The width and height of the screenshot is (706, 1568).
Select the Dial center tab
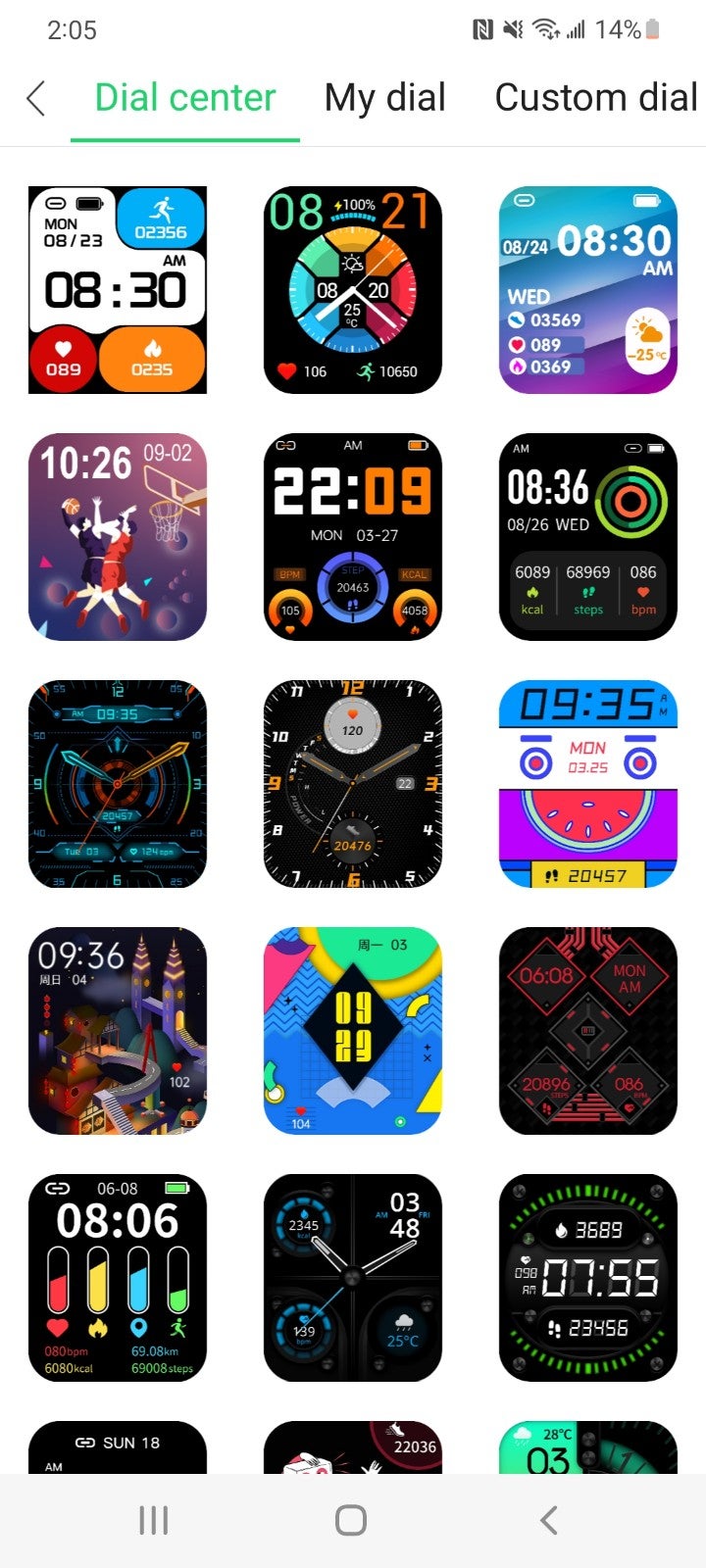(x=185, y=98)
